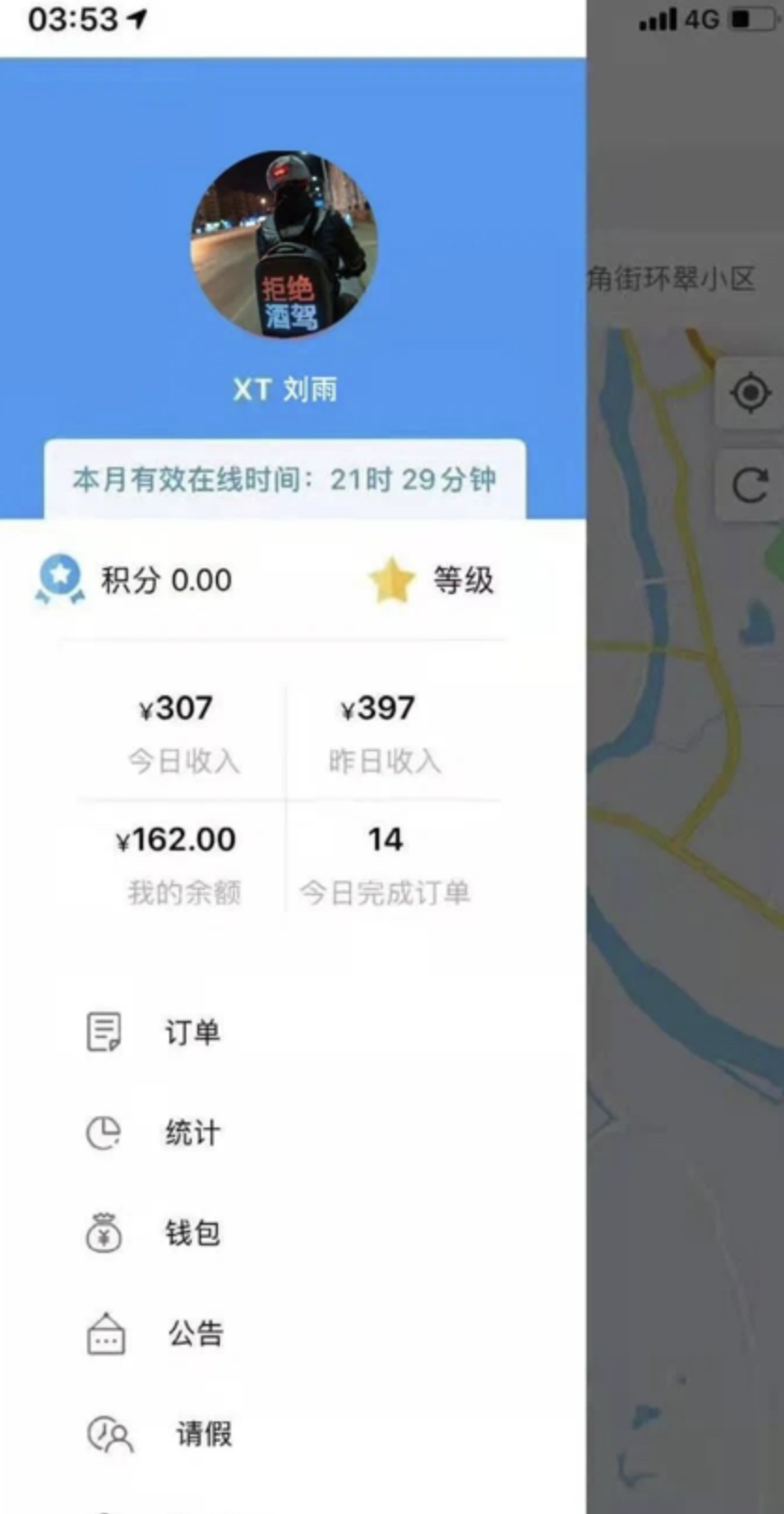Refresh the map with the reload icon

pos(749,486)
